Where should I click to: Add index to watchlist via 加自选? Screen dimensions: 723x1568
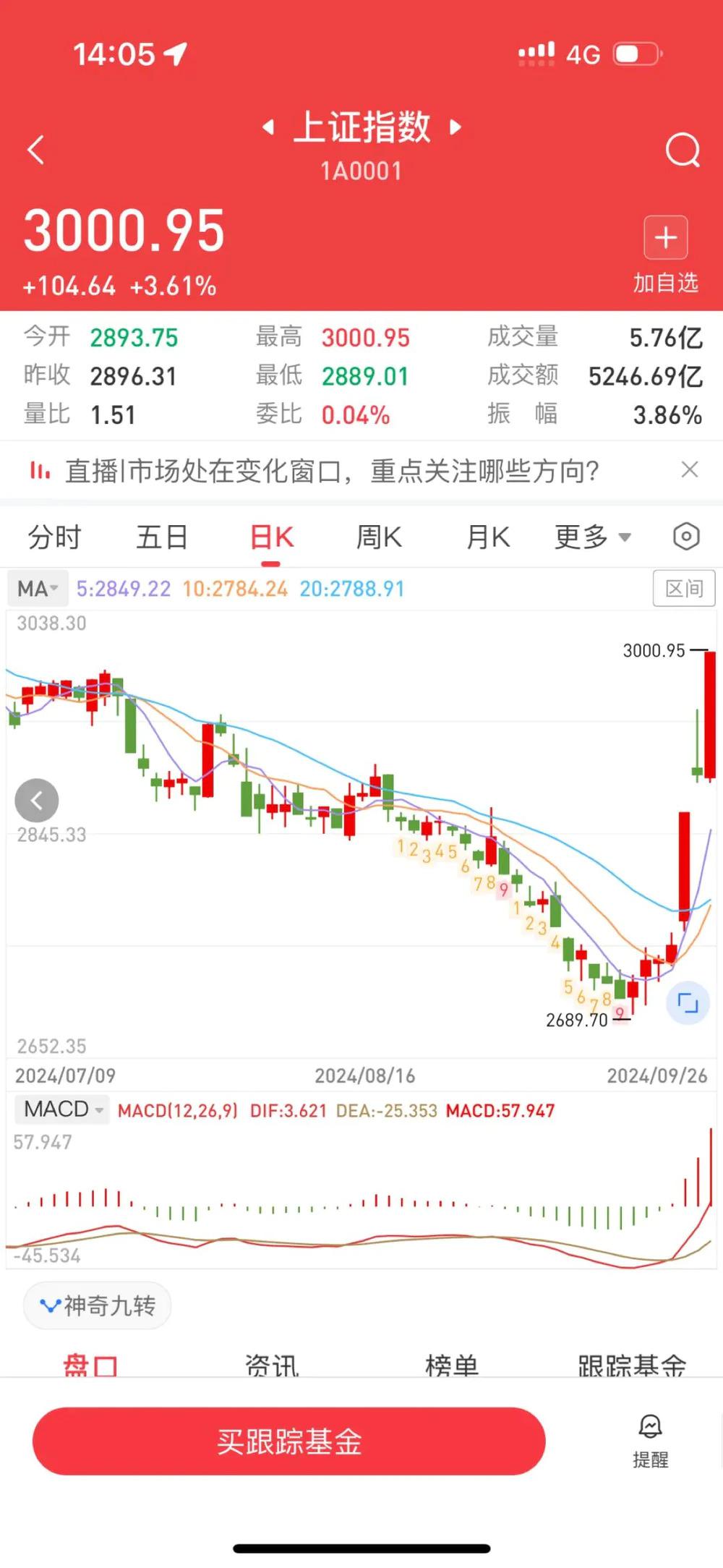click(666, 253)
